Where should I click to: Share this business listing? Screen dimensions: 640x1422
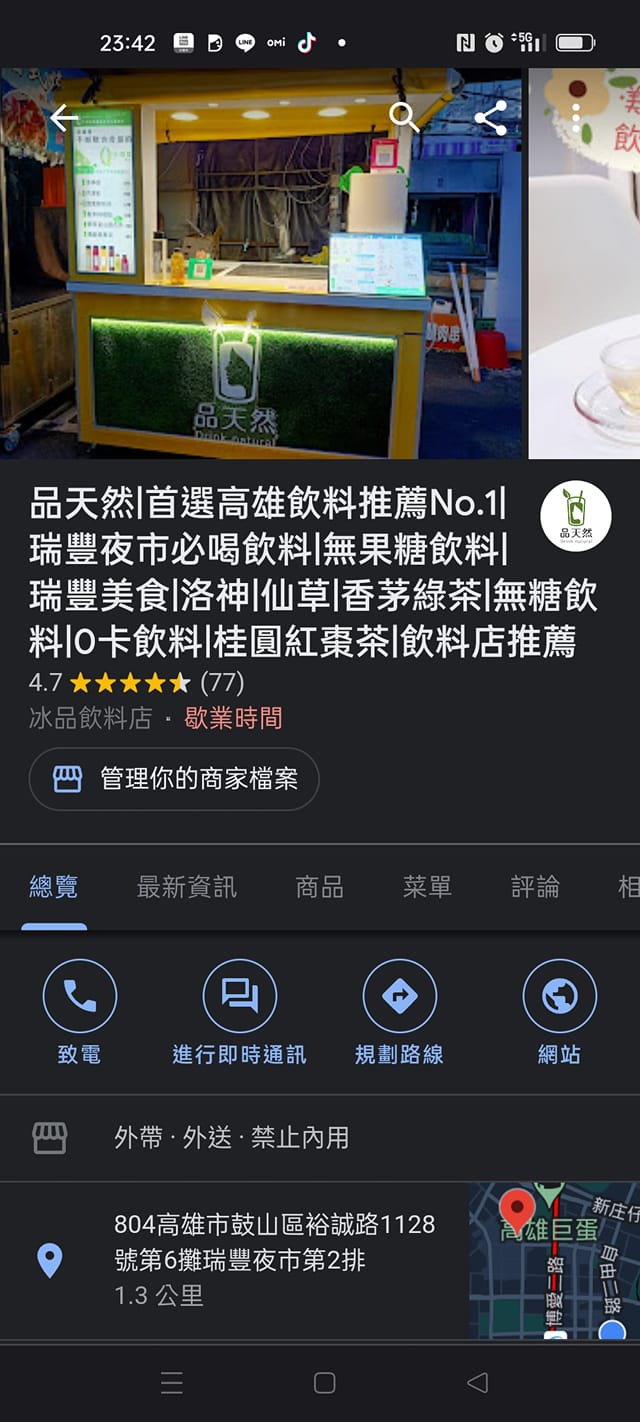[490, 118]
